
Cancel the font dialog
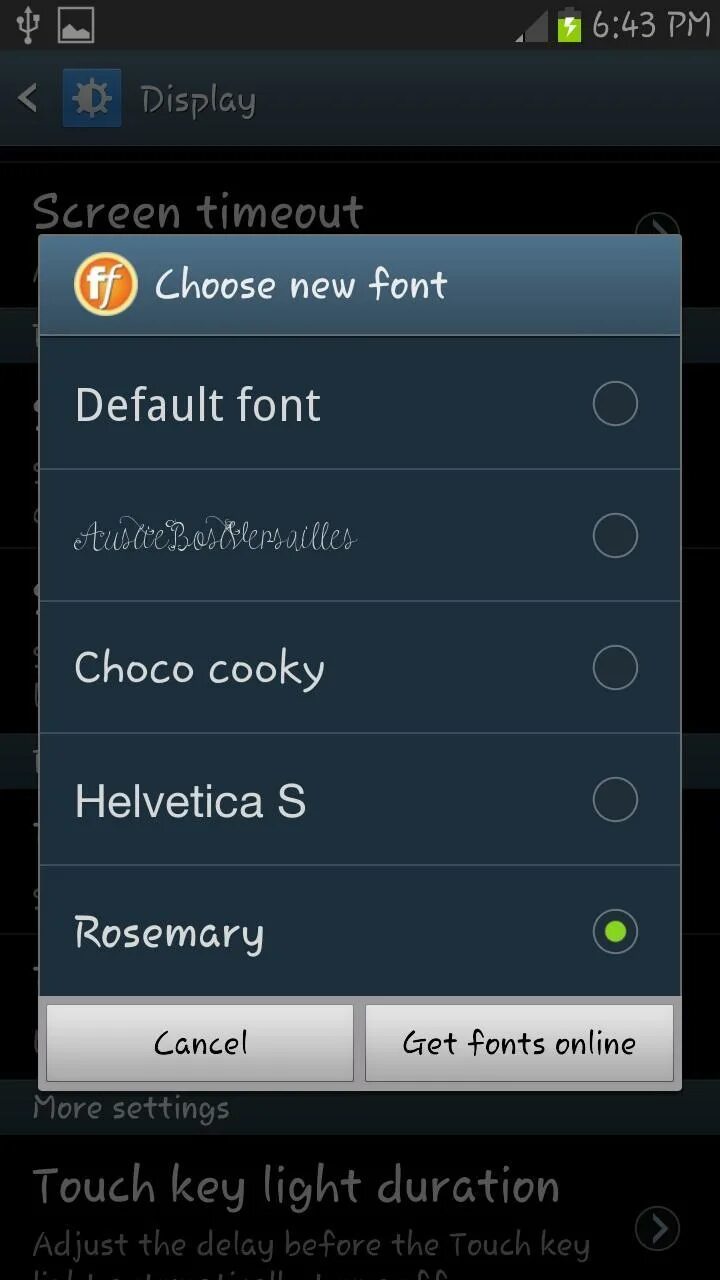point(200,1043)
